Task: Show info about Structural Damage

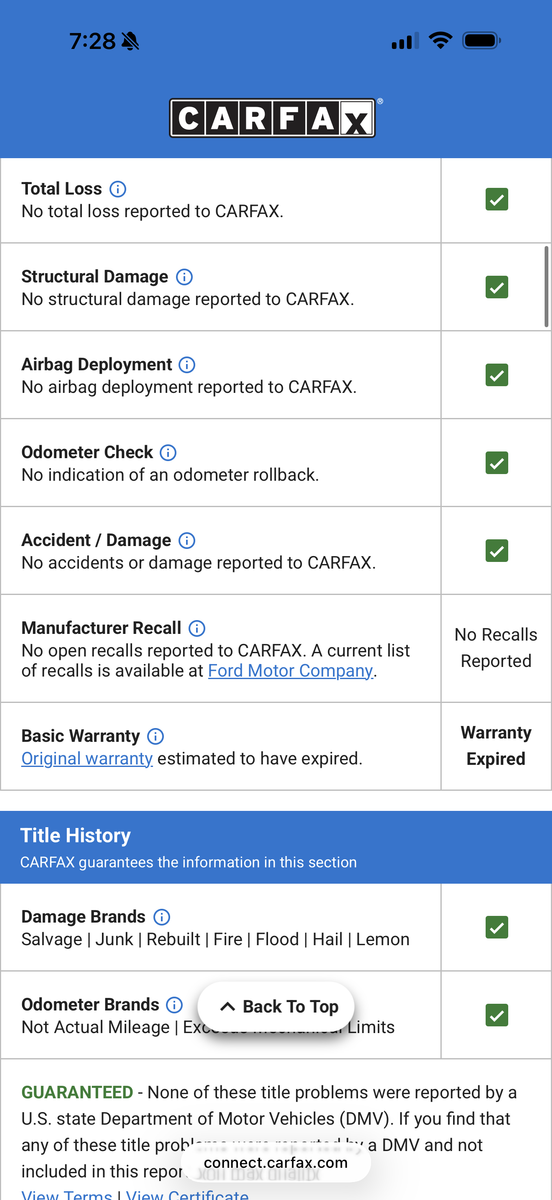Action: pyautogui.click(x=184, y=277)
